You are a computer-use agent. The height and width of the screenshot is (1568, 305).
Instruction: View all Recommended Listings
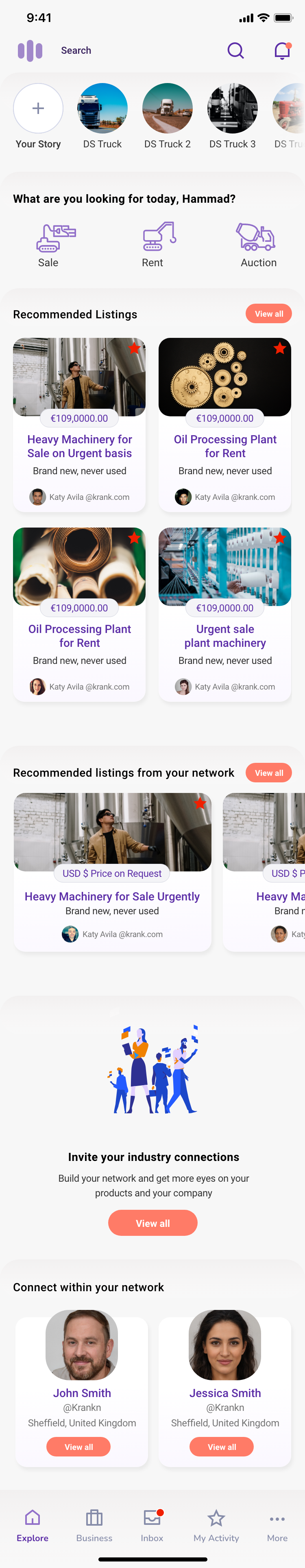click(268, 314)
